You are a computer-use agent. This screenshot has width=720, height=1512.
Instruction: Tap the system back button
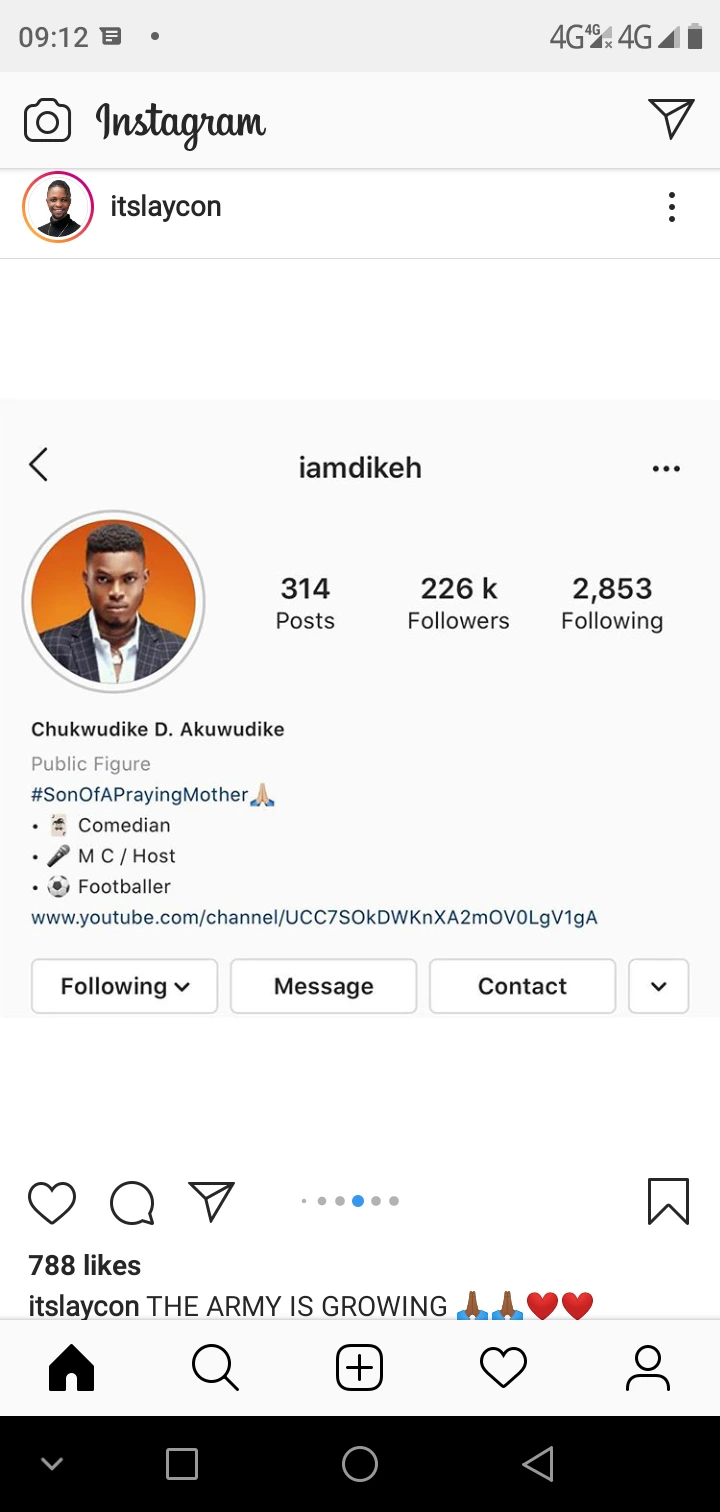pos(538,1464)
